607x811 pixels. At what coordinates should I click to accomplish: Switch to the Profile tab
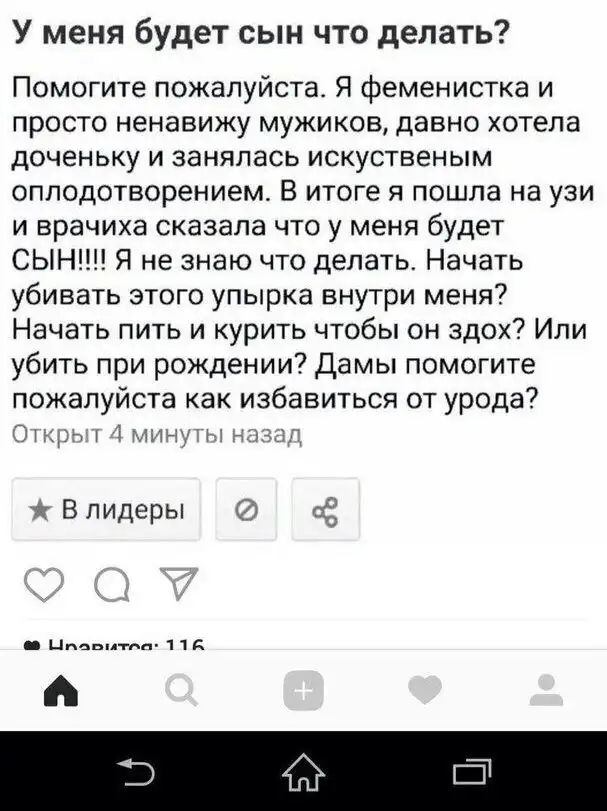pos(545,691)
